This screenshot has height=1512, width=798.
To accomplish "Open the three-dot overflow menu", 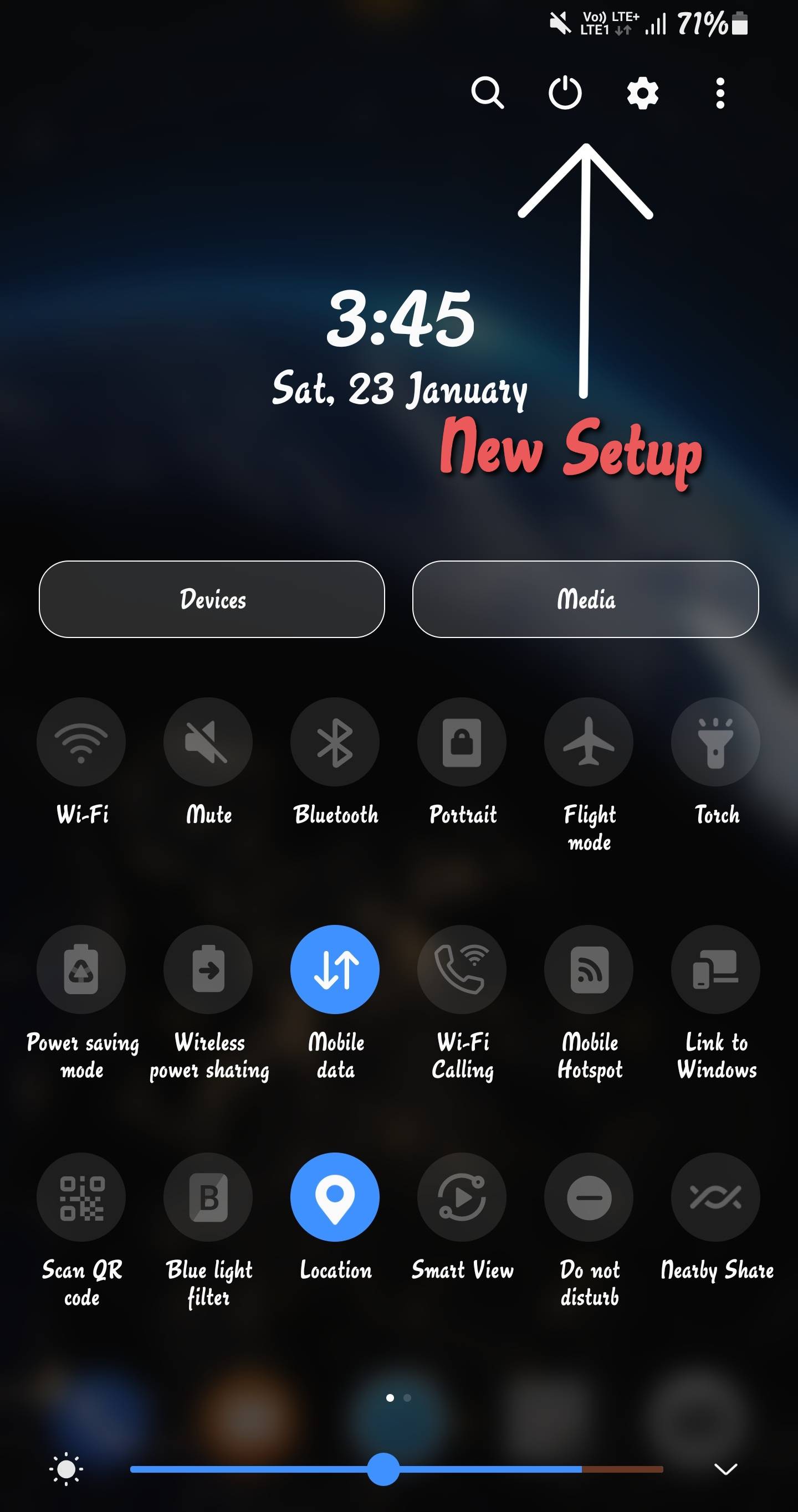I will [720, 92].
